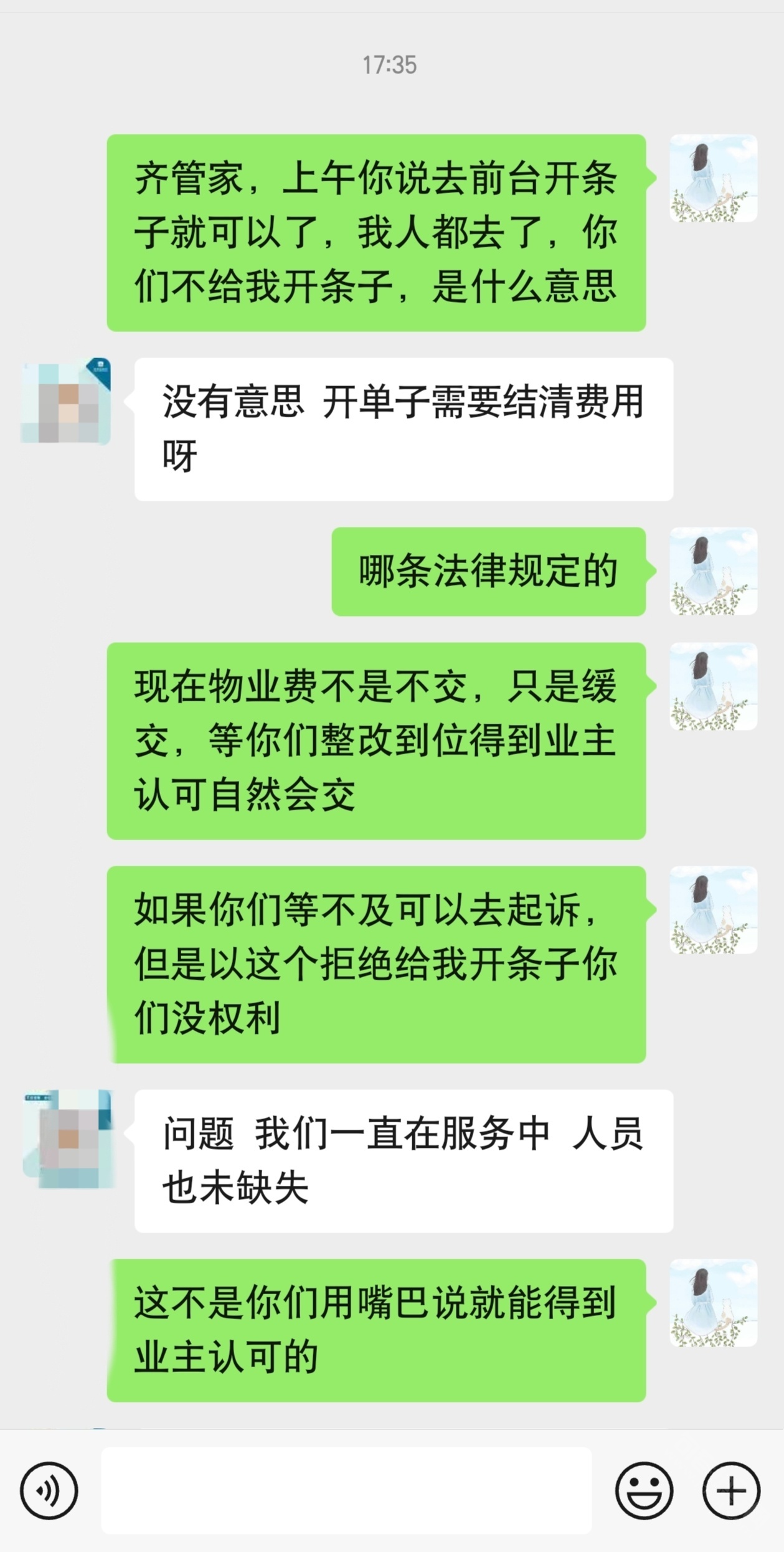Open the emoji sticker panel
The height and width of the screenshot is (1552, 784).
[x=644, y=1491]
